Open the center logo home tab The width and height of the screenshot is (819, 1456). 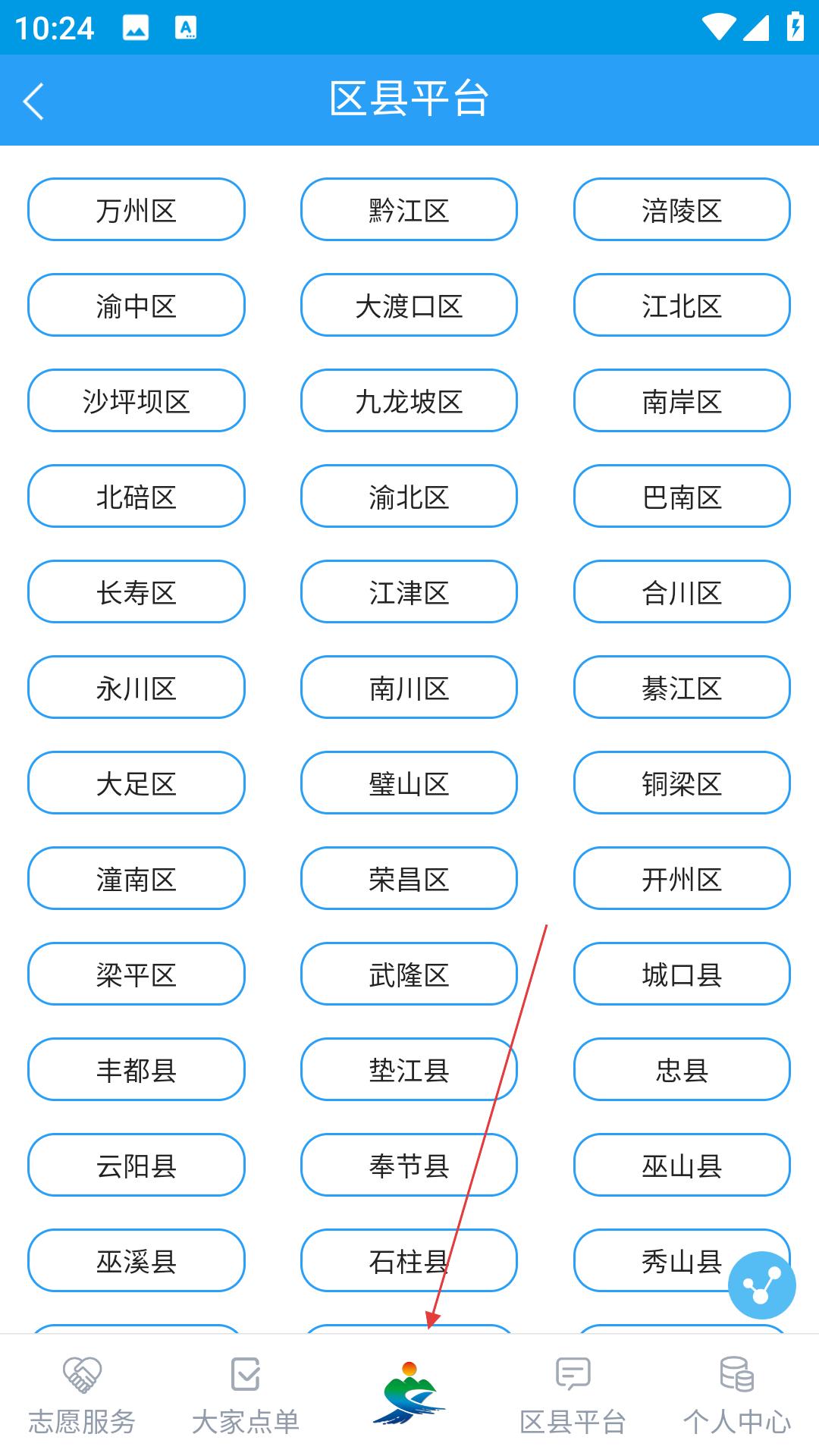[x=409, y=1394]
